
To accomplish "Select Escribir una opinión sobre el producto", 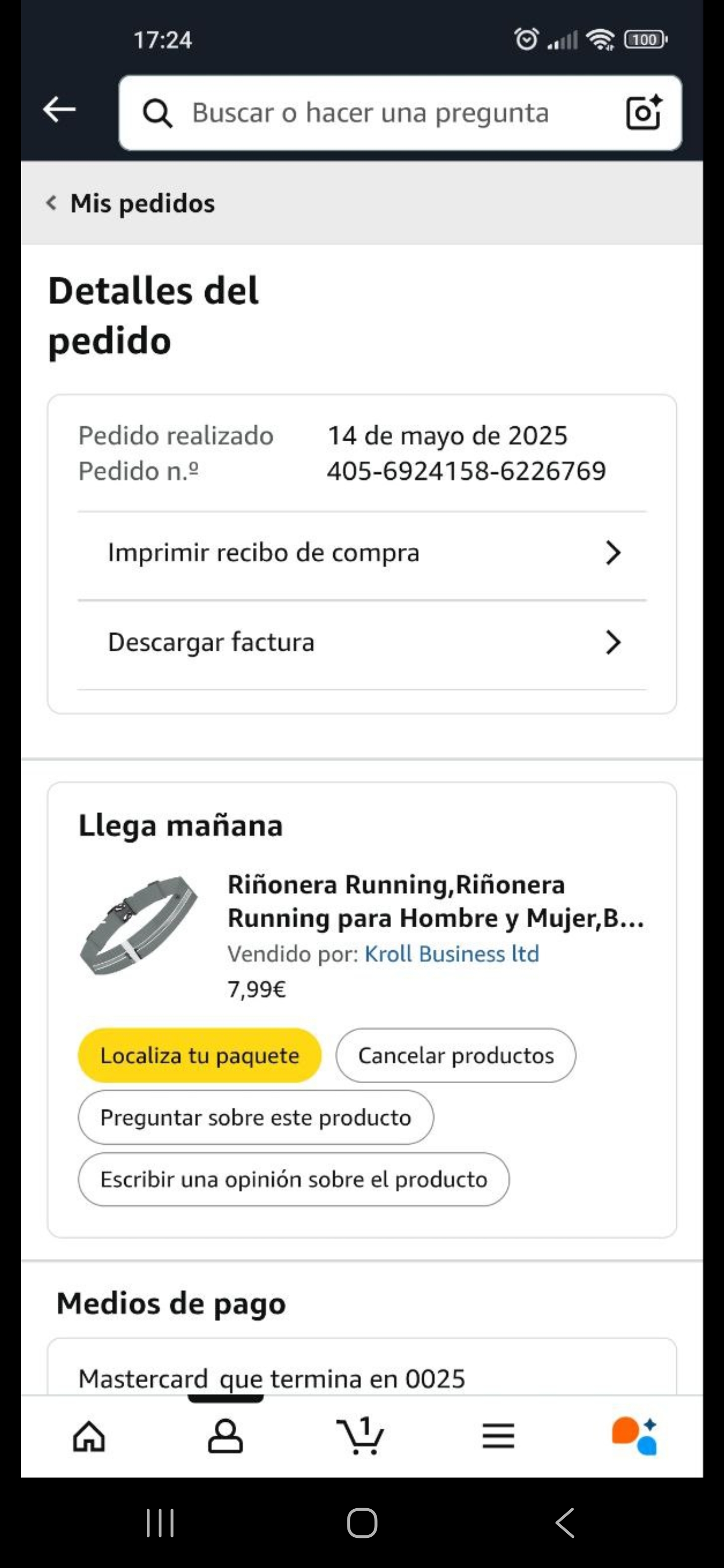I will click(294, 1180).
